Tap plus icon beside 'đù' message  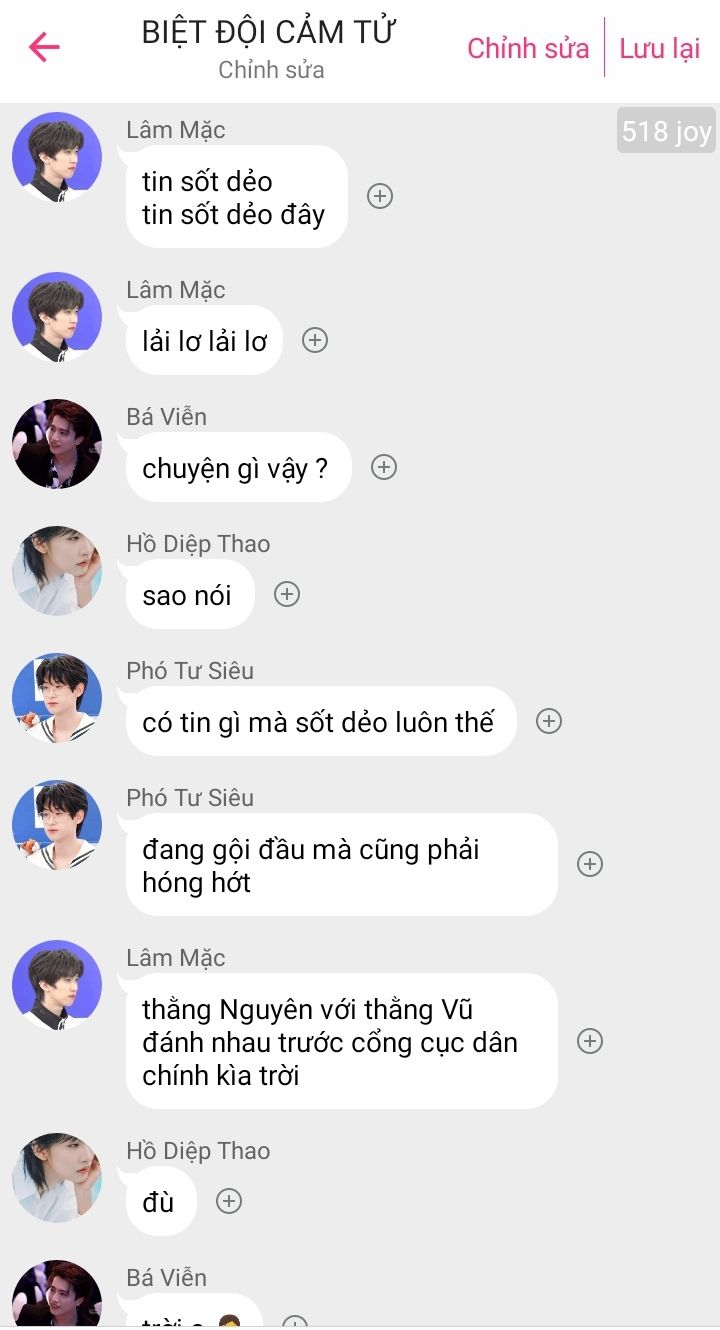click(229, 1201)
